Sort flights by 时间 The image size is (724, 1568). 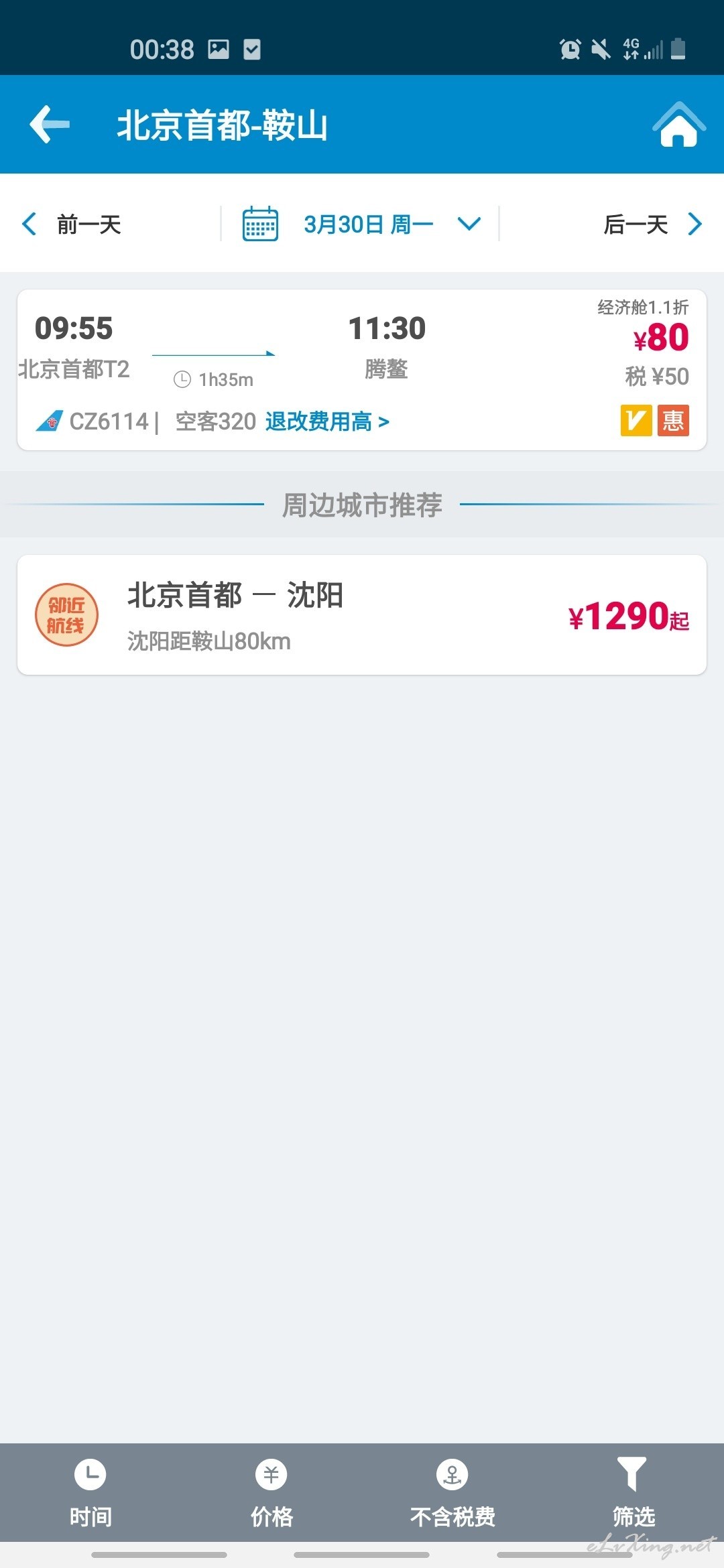point(90,1493)
